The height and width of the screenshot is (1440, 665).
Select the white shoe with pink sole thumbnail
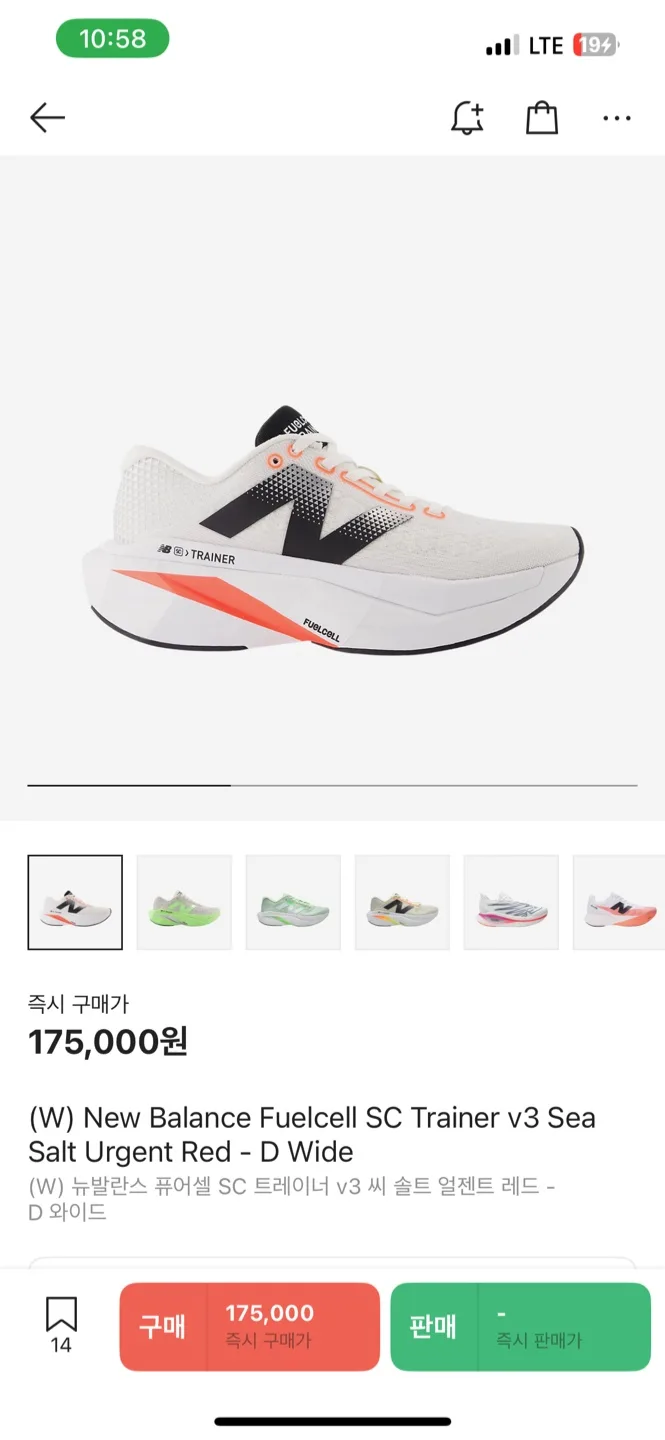511,902
